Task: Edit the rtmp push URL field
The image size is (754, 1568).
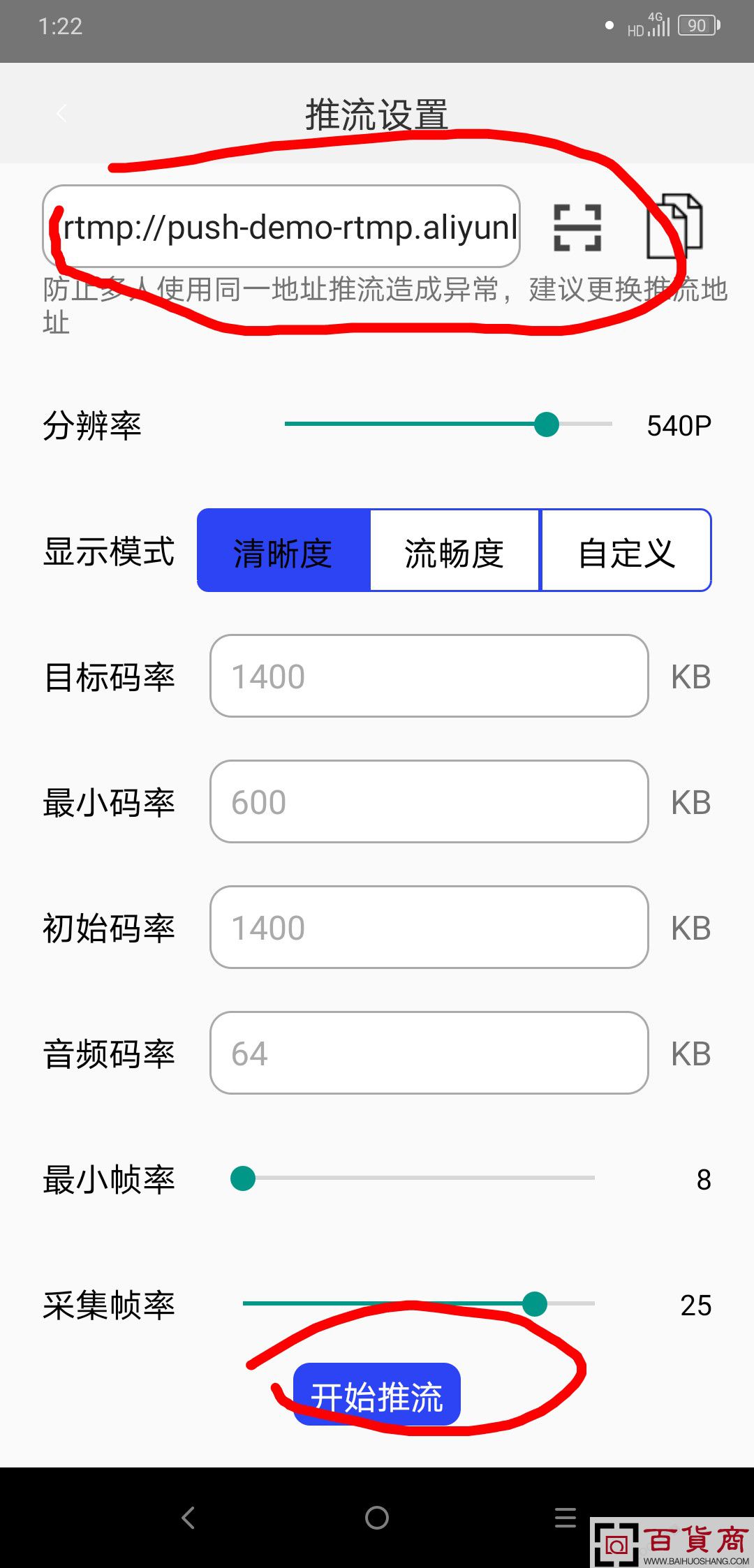Action: [281, 226]
